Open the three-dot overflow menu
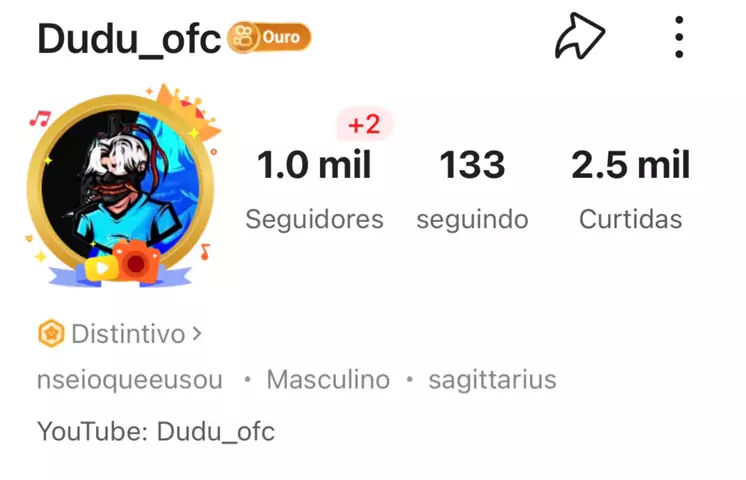Viewport: 746px width, 480px height. pos(679,38)
